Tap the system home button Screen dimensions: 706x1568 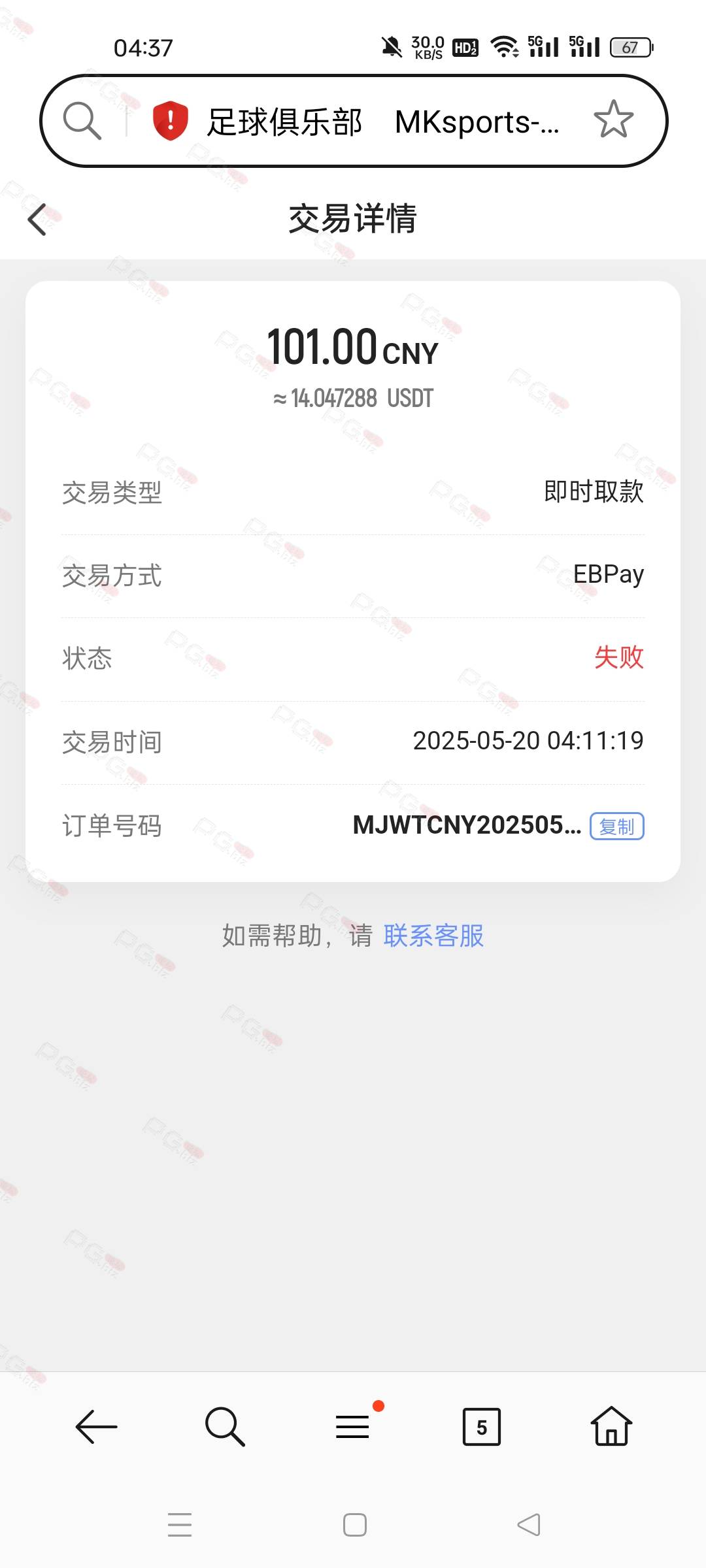(x=355, y=1525)
